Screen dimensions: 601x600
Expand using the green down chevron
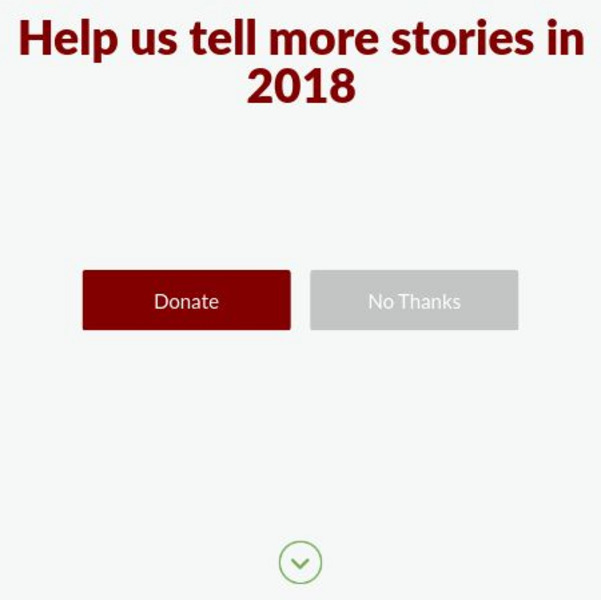[300, 563]
